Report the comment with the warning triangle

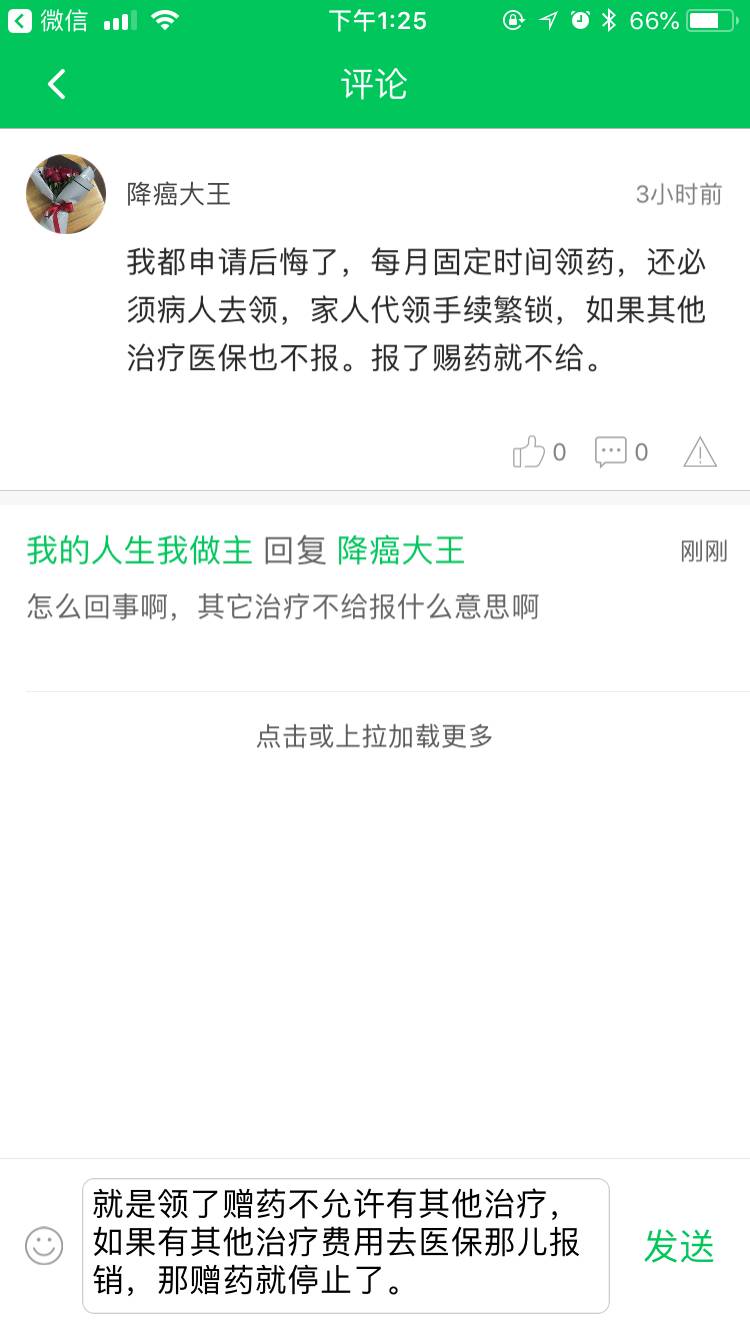[700, 452]
